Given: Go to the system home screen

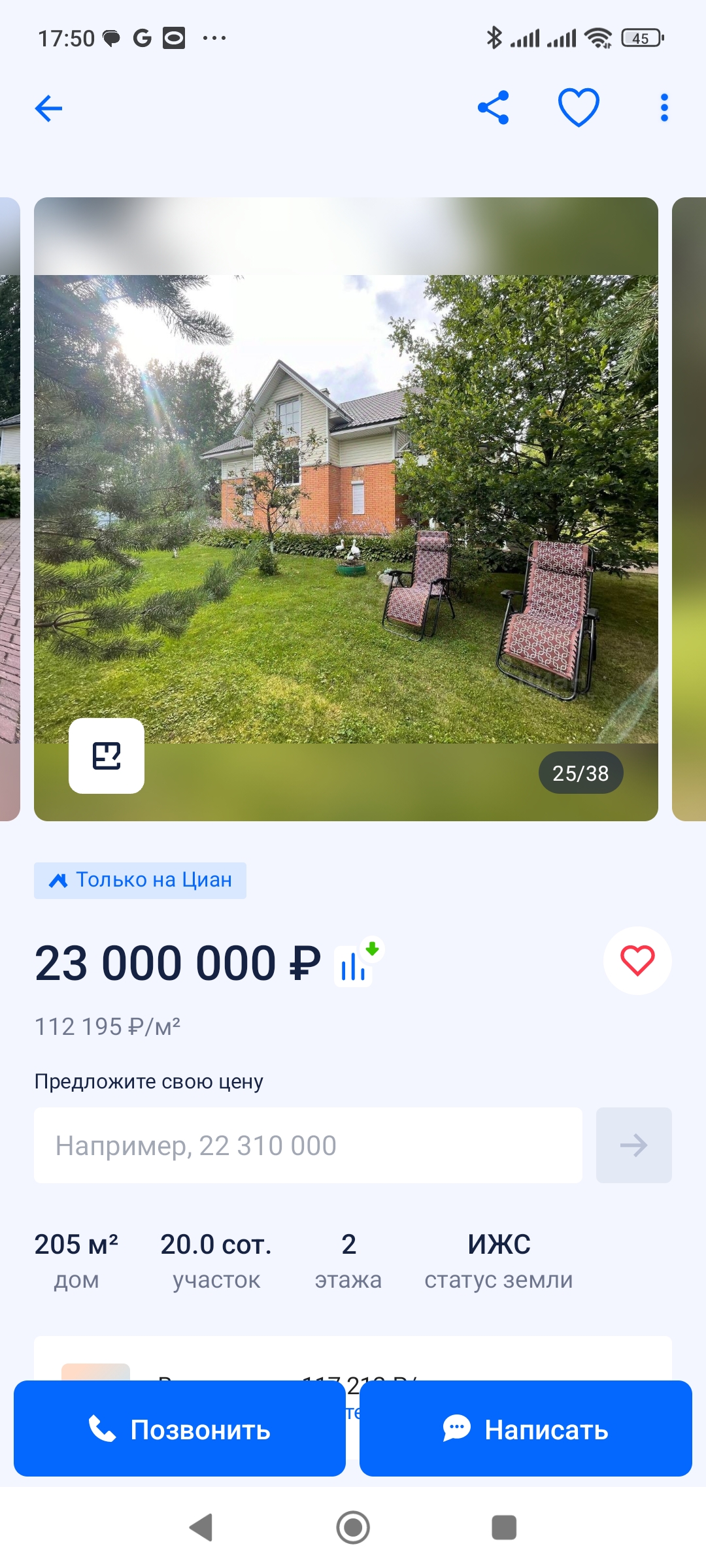Looking at the screenshot, I should (353, 1527).
